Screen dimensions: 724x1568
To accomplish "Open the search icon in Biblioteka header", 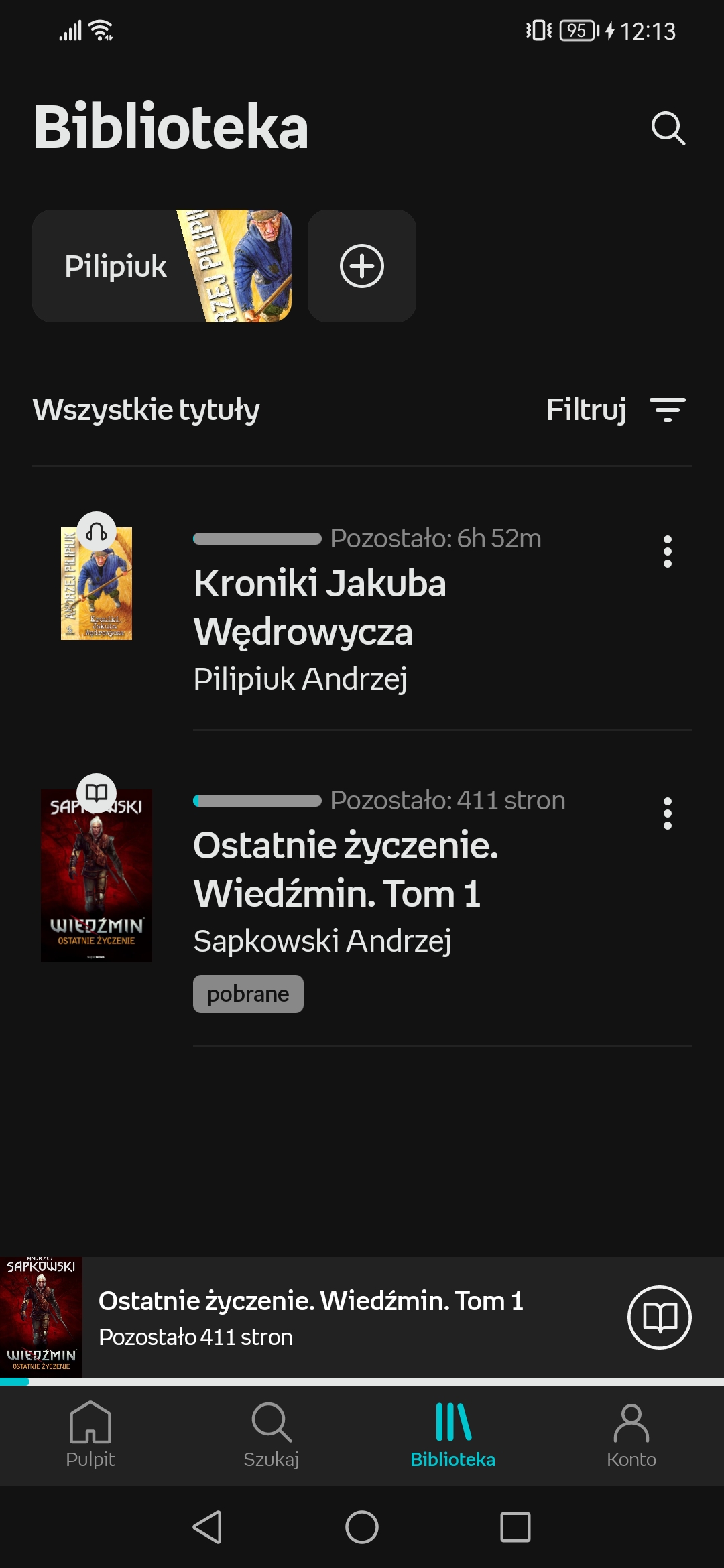I will [668, 127].
